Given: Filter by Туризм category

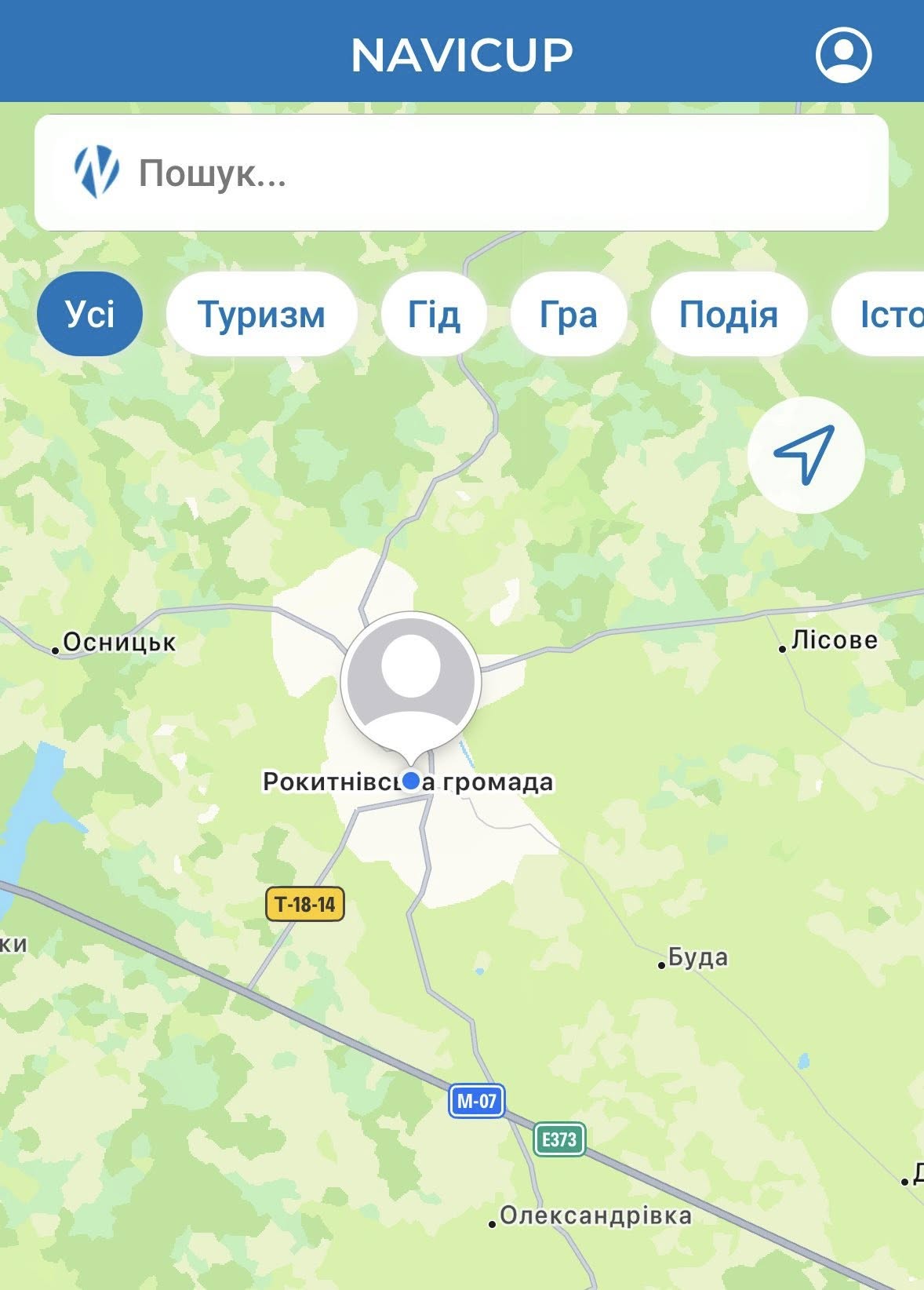Looking at the screenshot, I should tap(261, 314).
